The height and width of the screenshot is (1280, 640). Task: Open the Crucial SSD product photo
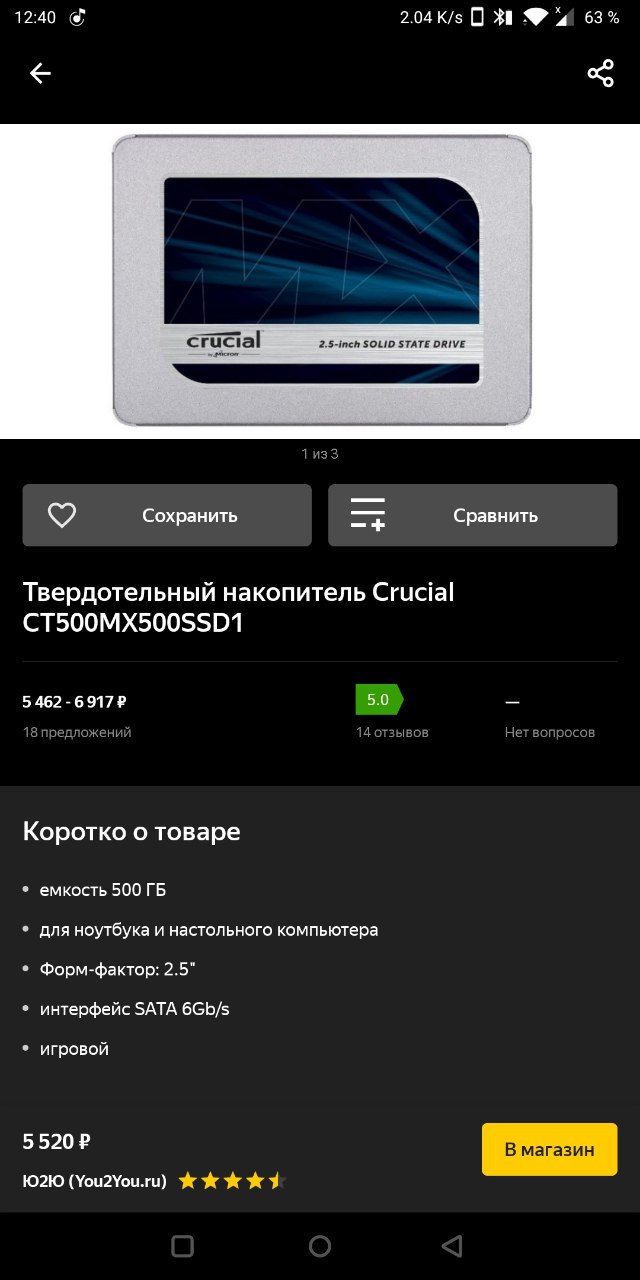point(320,281)
